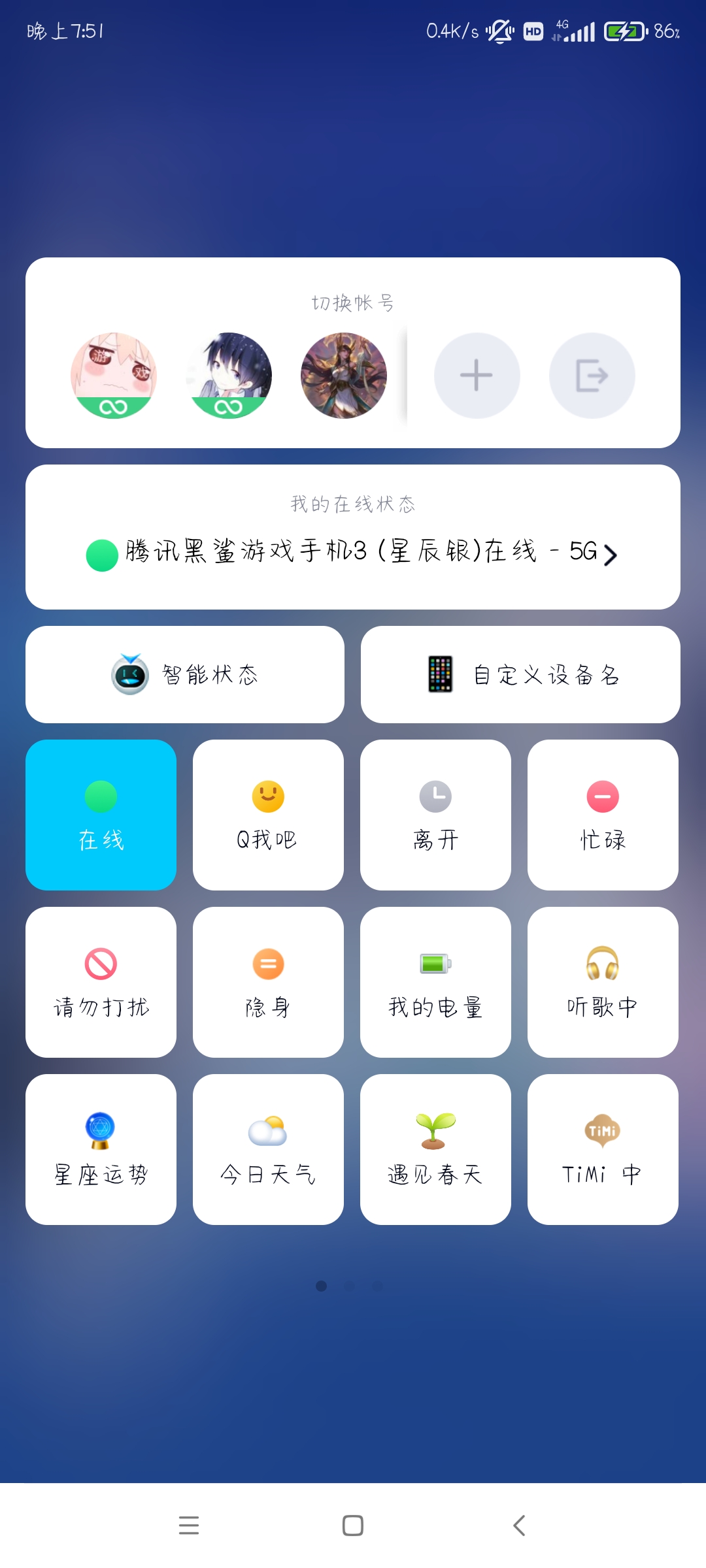706x1568 pixels.
Task: Select the 在线 status
Action: coord(101,815)
